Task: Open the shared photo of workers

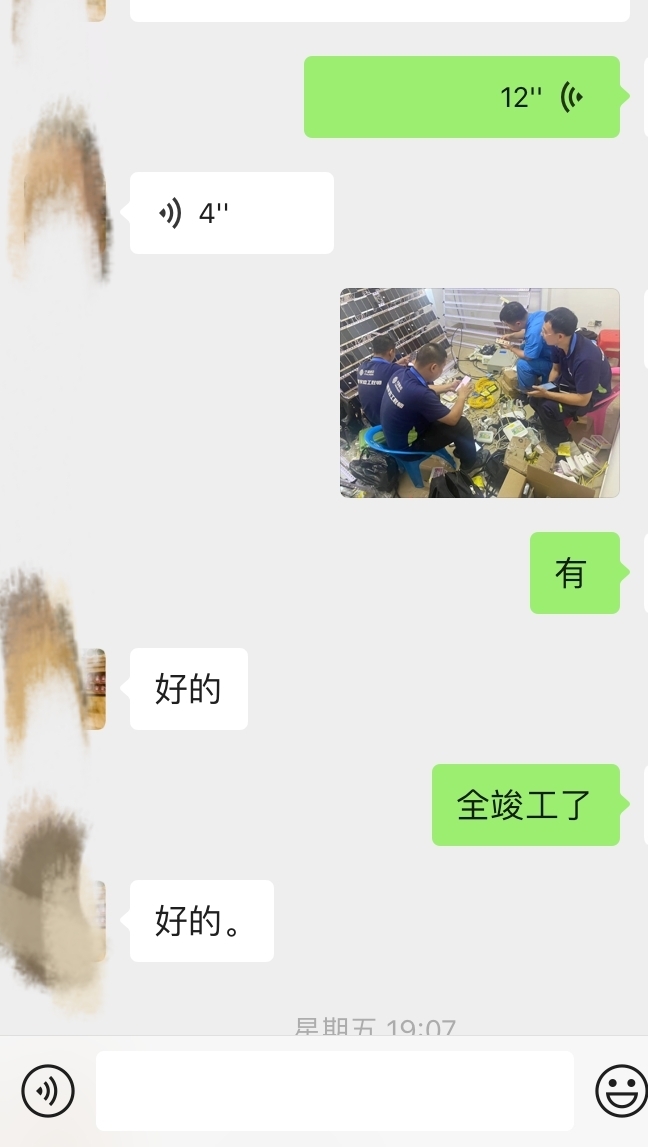Action: coord(479,393)
